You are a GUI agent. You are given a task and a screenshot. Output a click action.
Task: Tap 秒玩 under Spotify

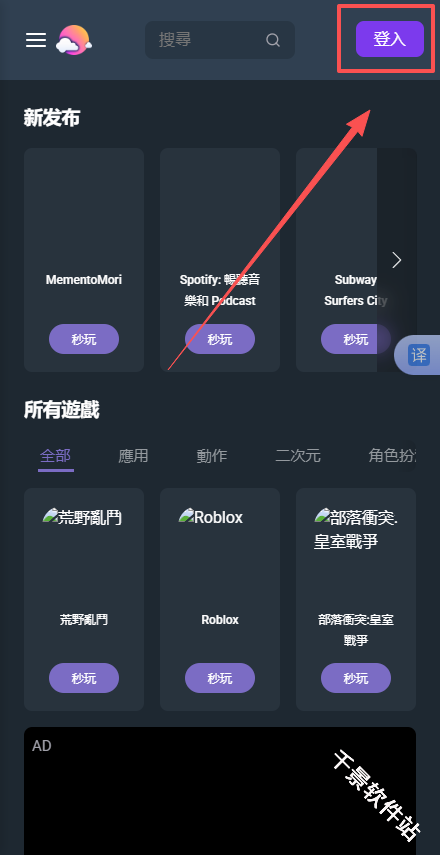[220, 339]
